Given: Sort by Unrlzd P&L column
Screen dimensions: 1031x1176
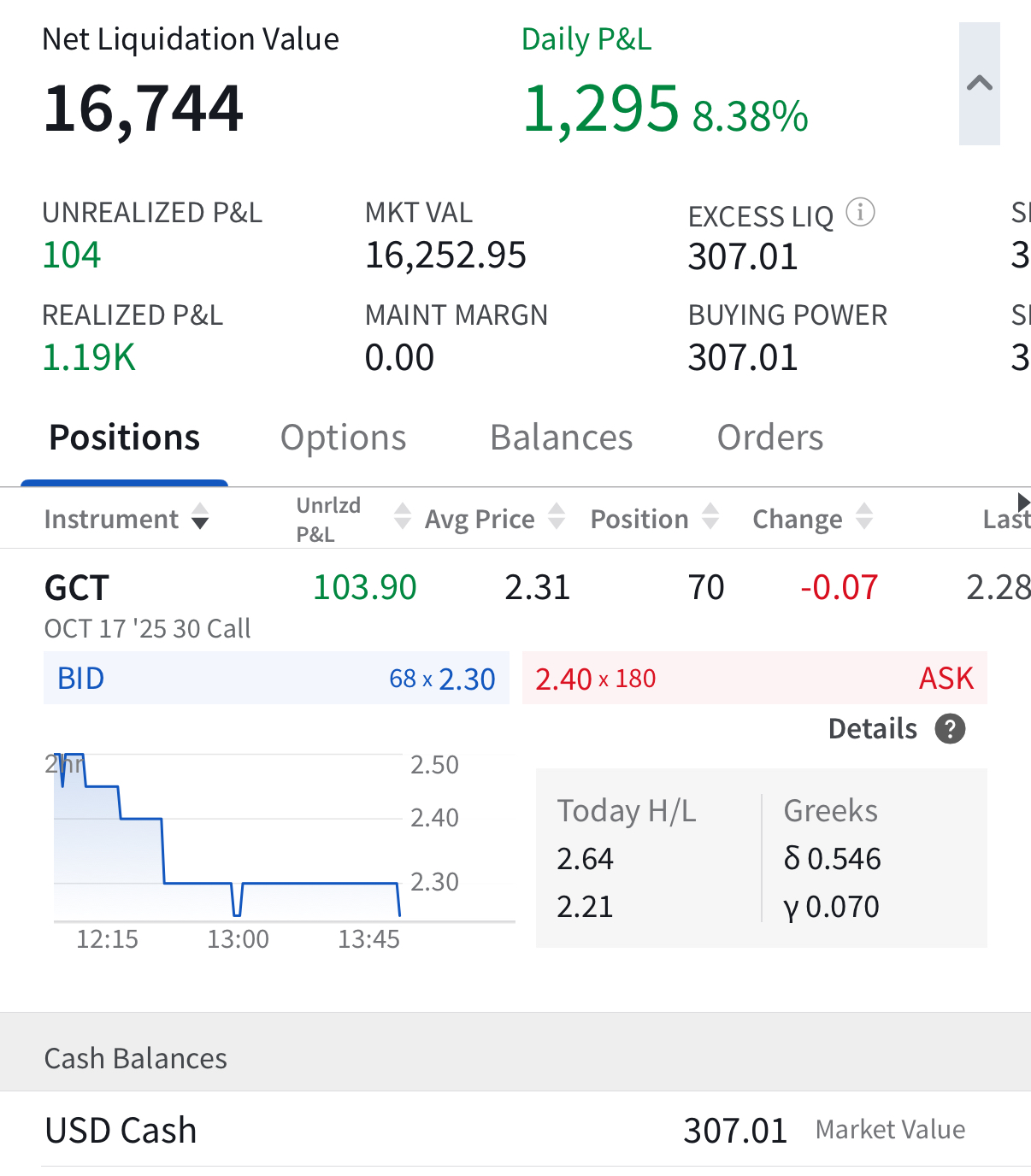Looking at the screenshot, I should tap(352, 519).
